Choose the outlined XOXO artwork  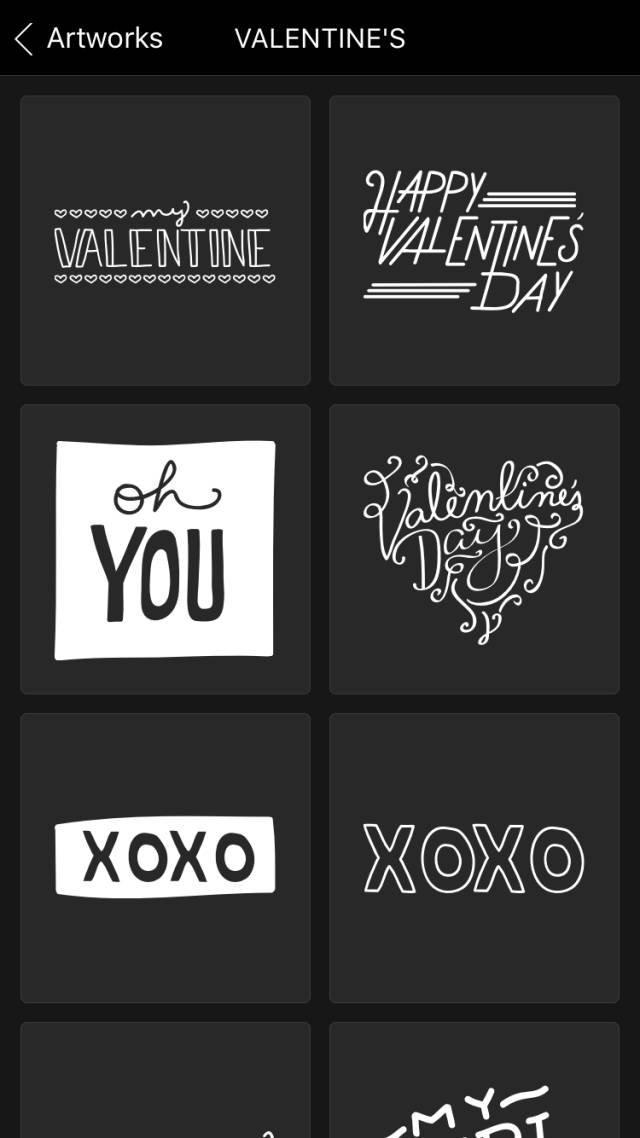[474, 857]
